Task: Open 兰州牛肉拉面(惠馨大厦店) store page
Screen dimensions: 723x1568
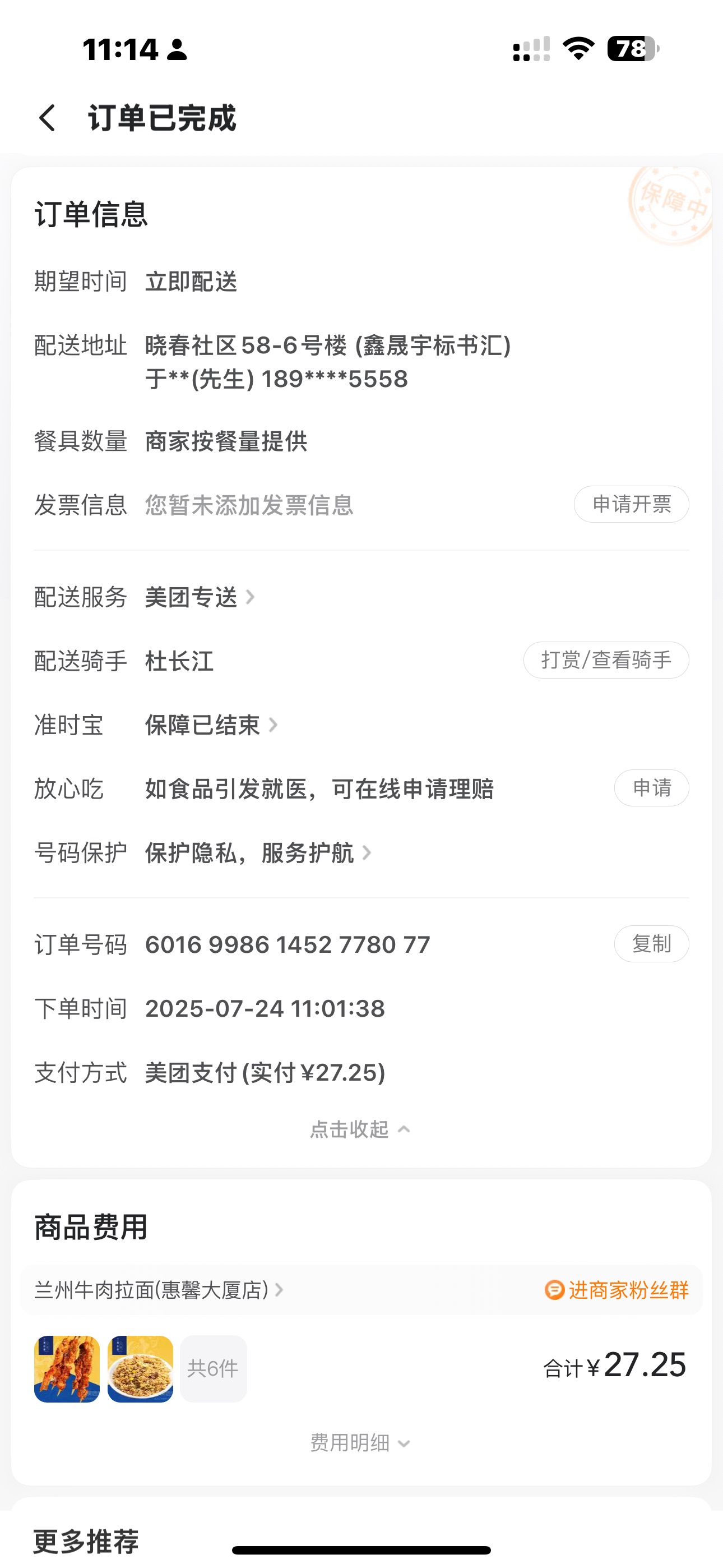Action: pyautogui.click(x=158, y=1290)
